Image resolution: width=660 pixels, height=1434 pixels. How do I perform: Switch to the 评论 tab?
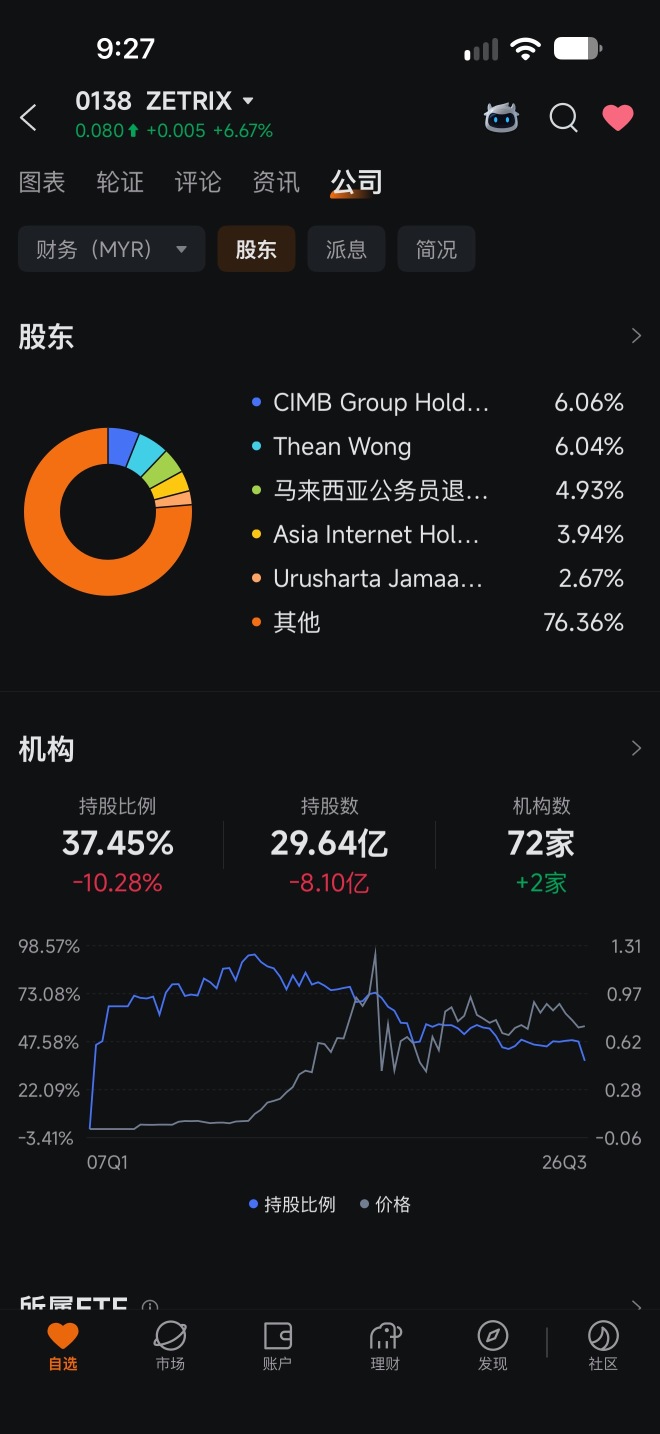[x=198, y=182]
